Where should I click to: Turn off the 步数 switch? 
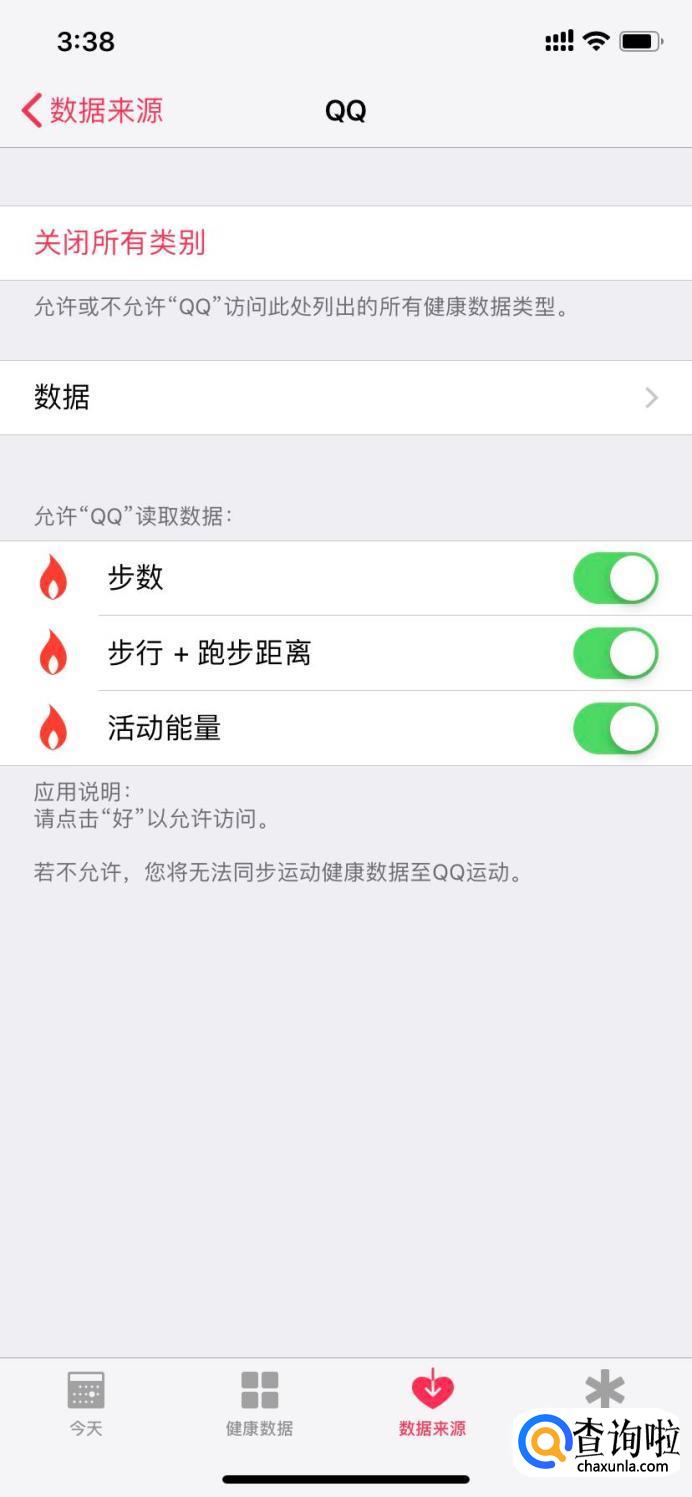coord(615,578)
